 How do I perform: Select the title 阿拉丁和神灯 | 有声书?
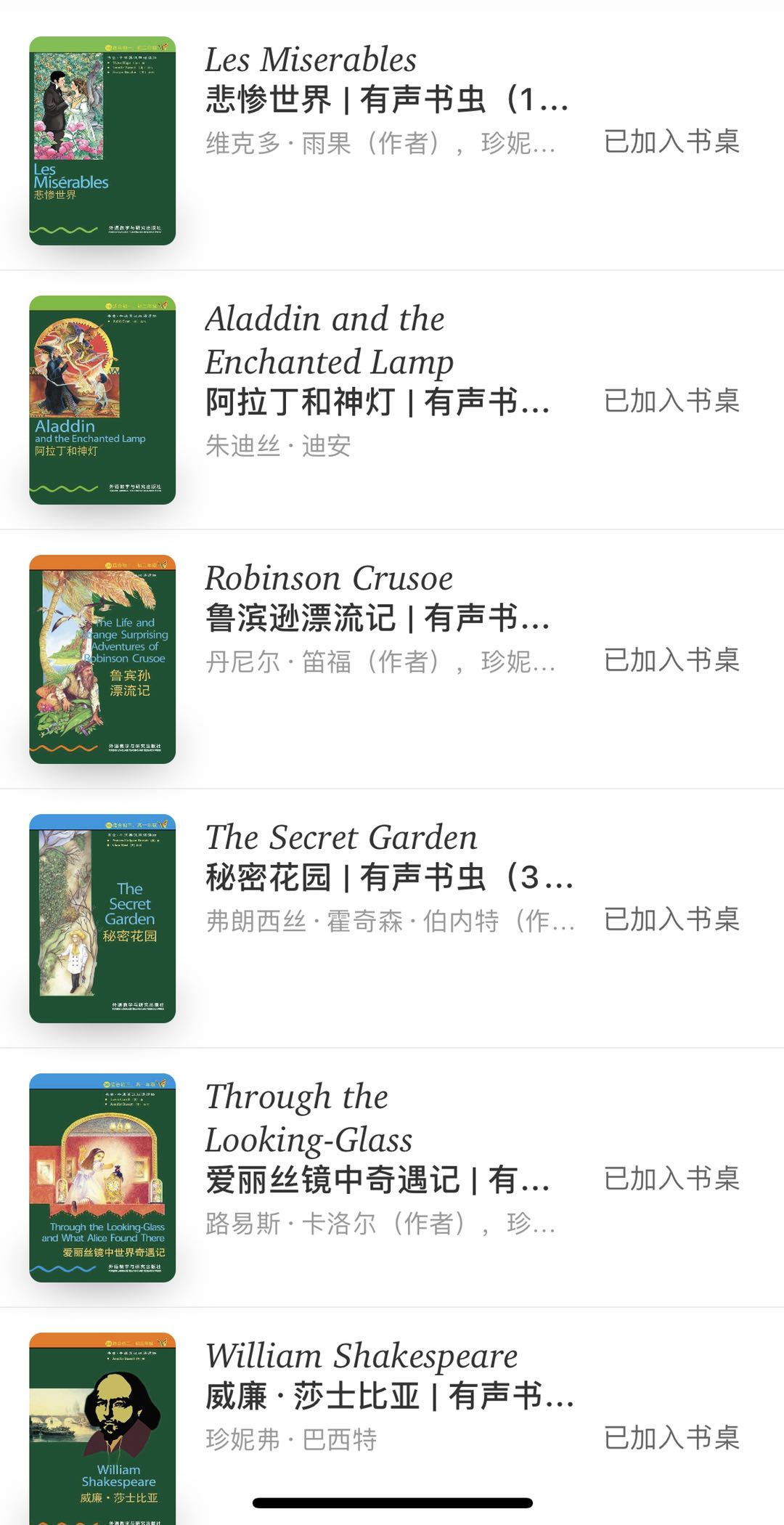(377, 402)
